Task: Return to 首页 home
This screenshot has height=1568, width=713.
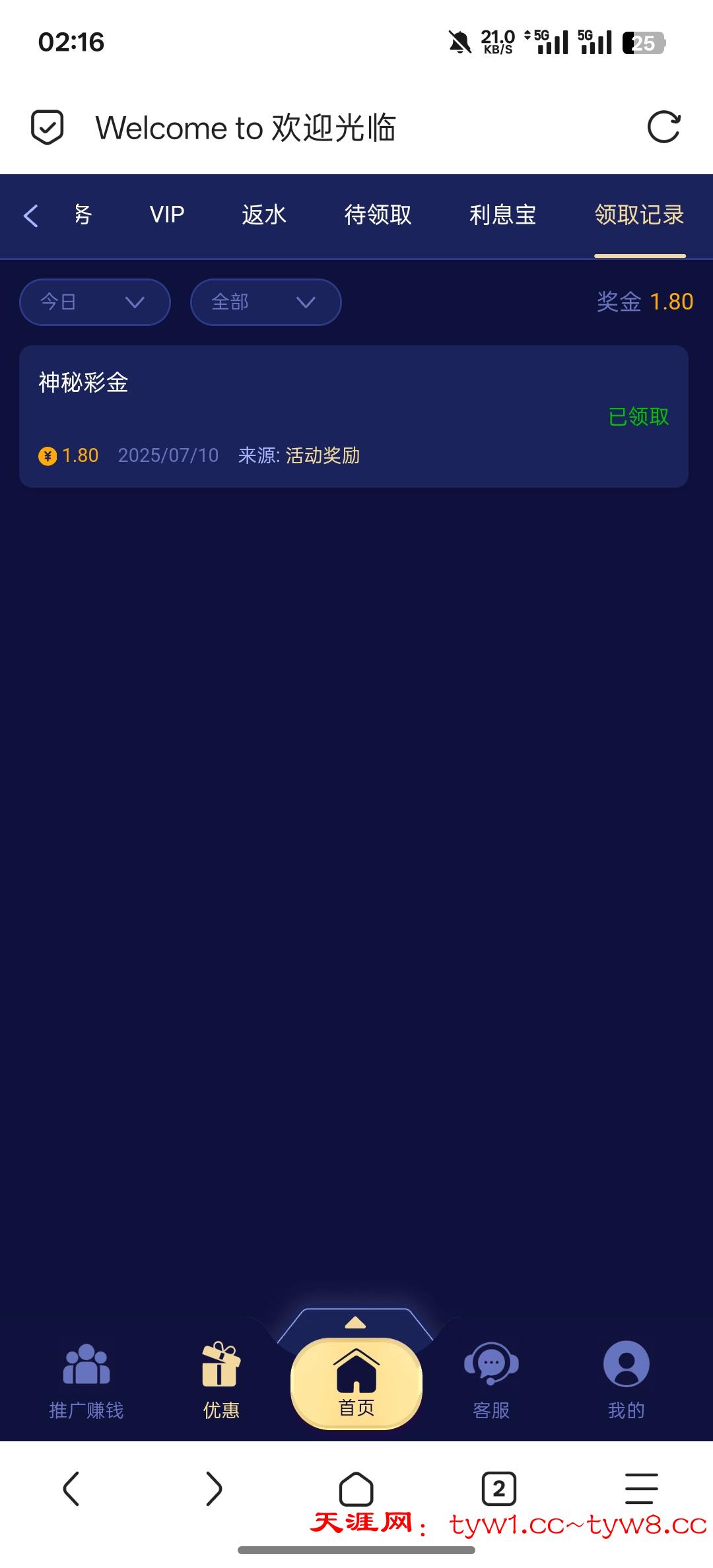Action: pos(356,1384)
